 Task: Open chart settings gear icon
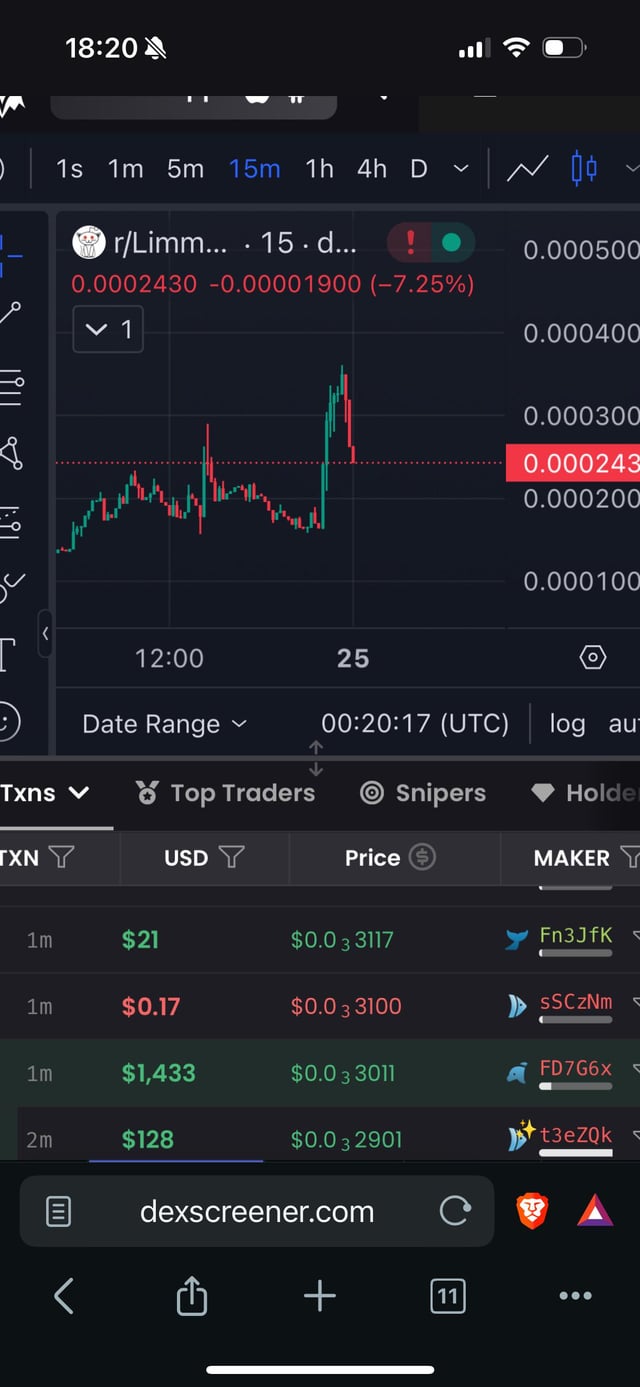(x=593, y=657)
